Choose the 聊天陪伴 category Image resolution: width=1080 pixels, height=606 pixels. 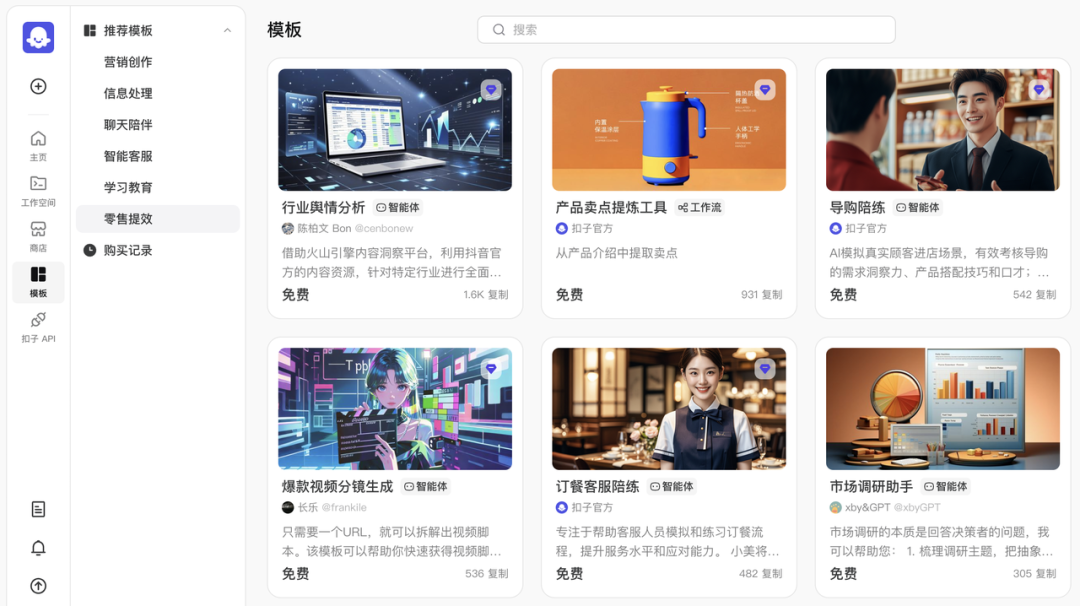coord(128,125)
